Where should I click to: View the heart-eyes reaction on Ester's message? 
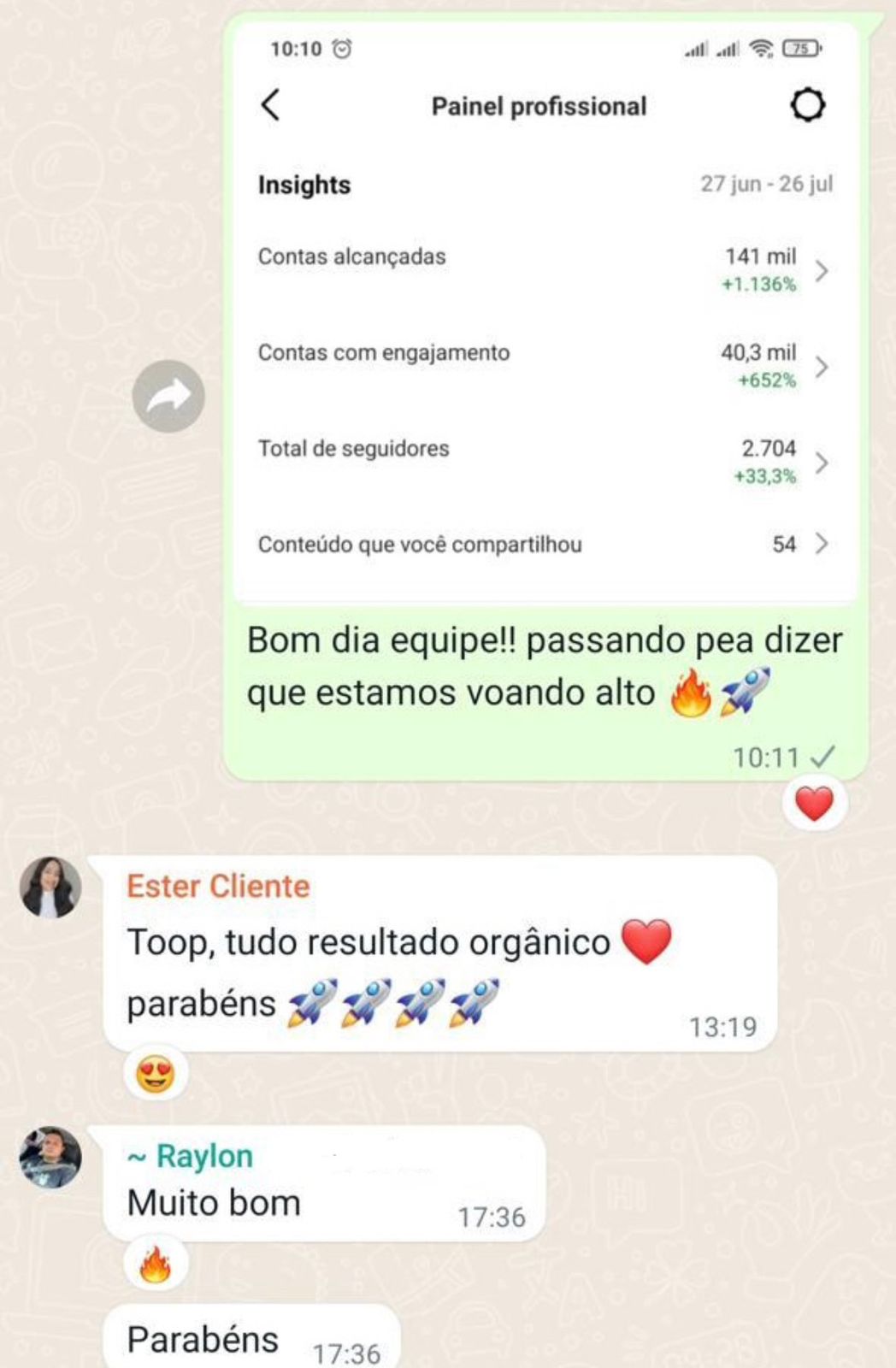tap(155, 1074)
